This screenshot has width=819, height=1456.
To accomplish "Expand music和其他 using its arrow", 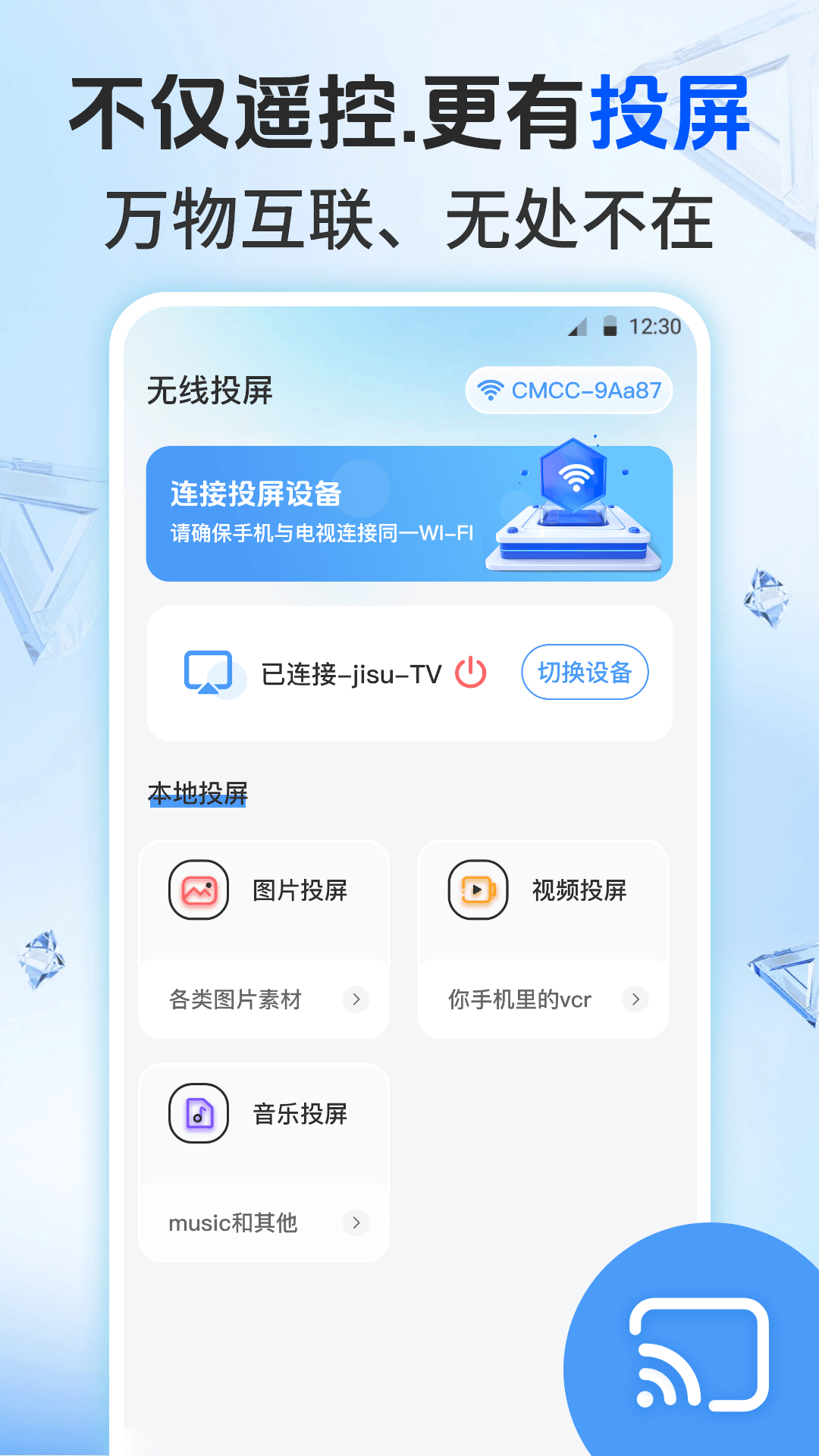I will 356,1222.
